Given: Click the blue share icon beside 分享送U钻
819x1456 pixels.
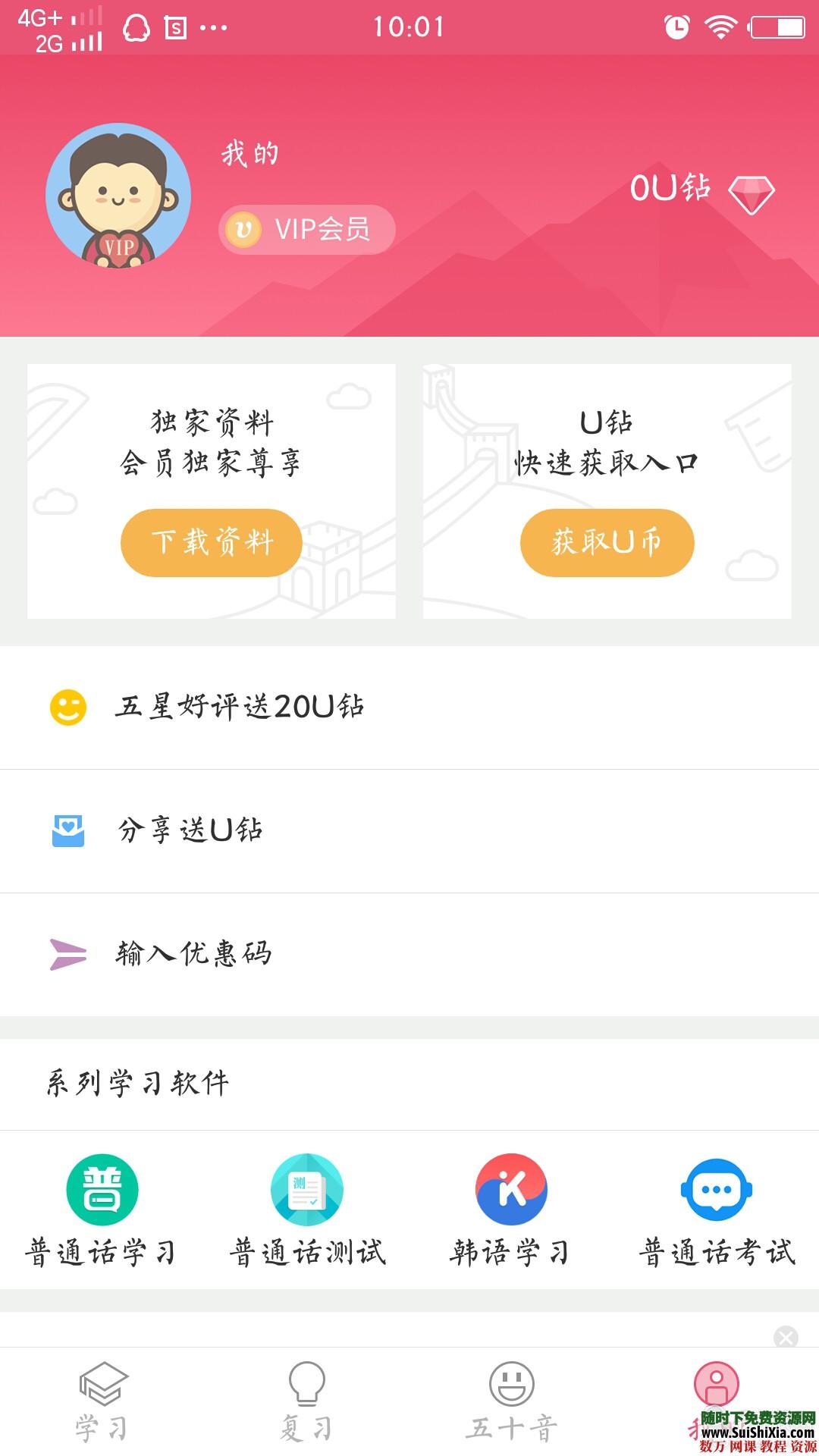Looking at the screenshot, I should [x=67, y=831].
